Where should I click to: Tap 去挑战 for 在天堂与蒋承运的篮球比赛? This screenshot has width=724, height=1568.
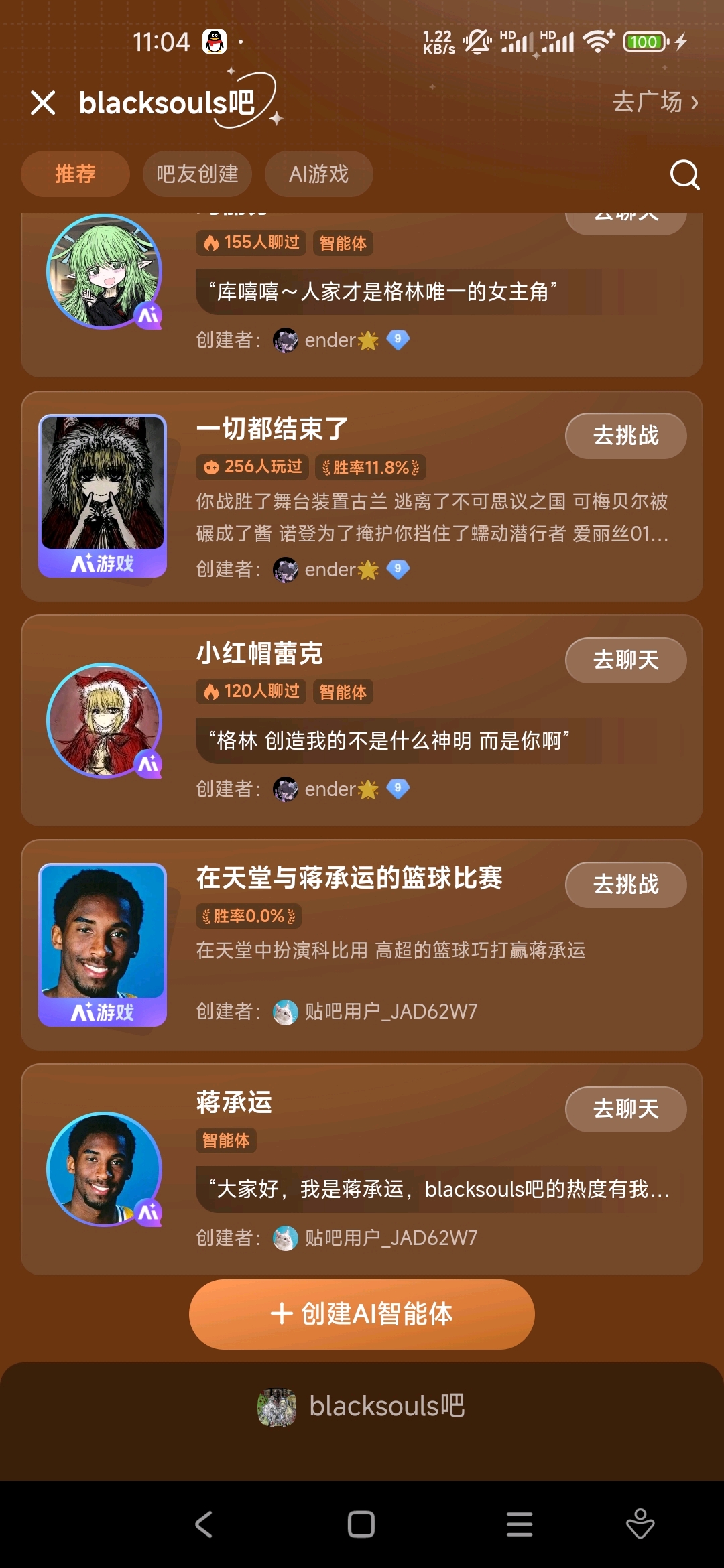[x=625, y=885]
